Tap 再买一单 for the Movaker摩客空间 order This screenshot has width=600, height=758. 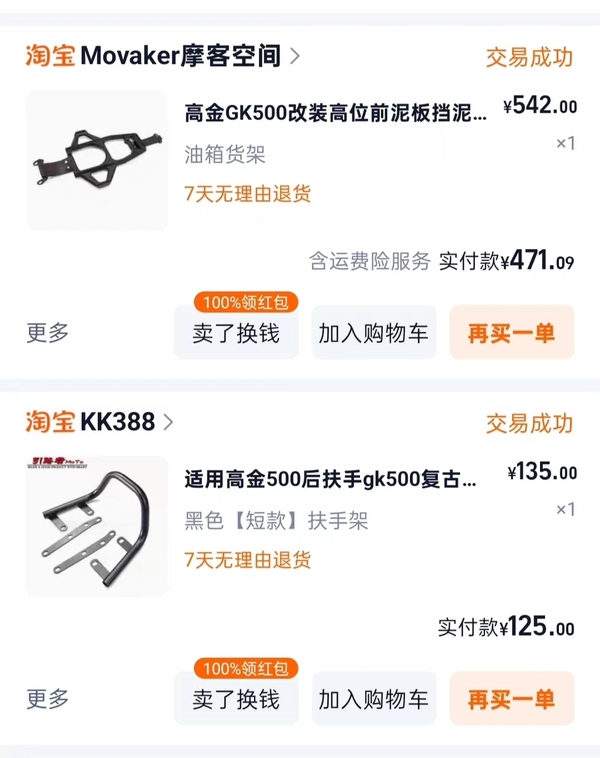pyautogui.click(x=511, y=333)
